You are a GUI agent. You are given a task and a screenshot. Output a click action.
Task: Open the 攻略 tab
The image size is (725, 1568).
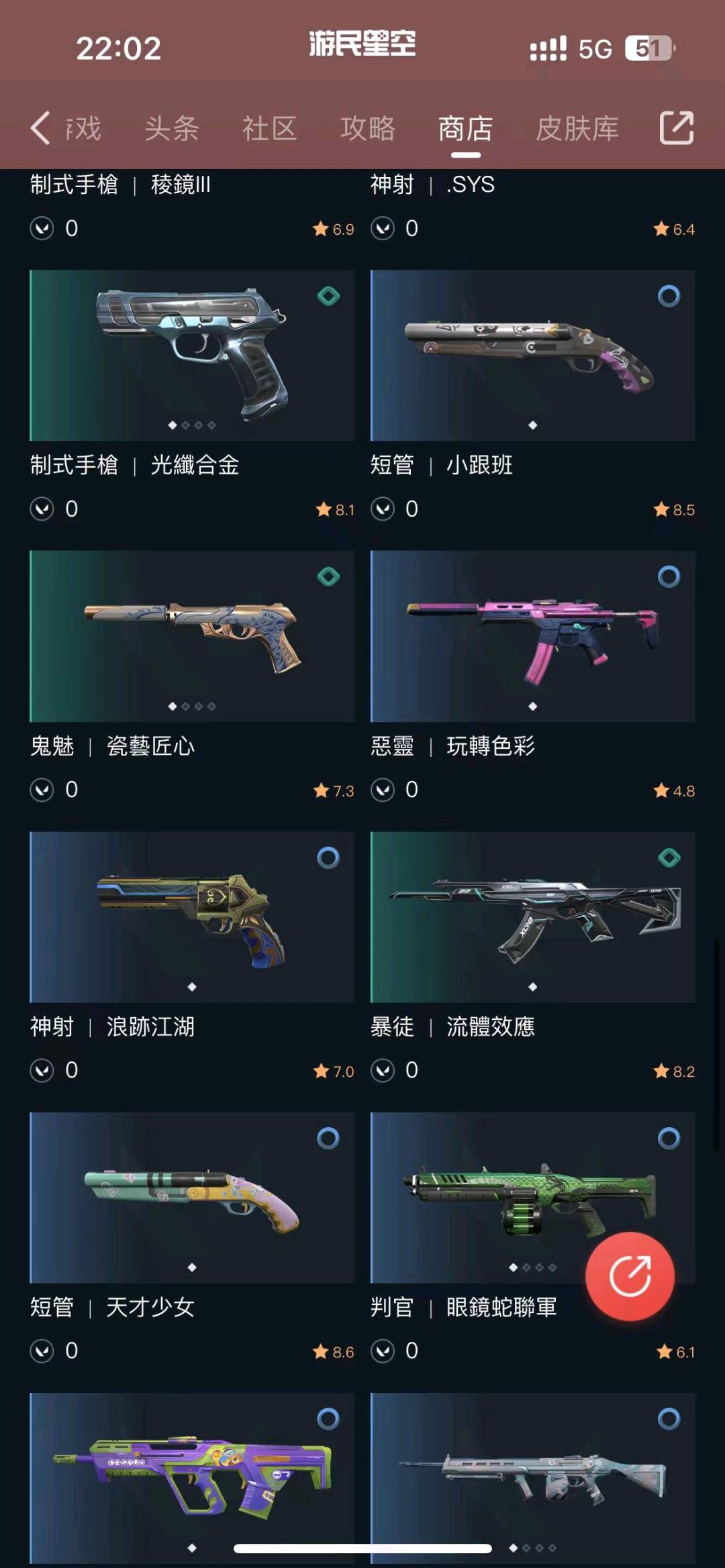(368, 128)
